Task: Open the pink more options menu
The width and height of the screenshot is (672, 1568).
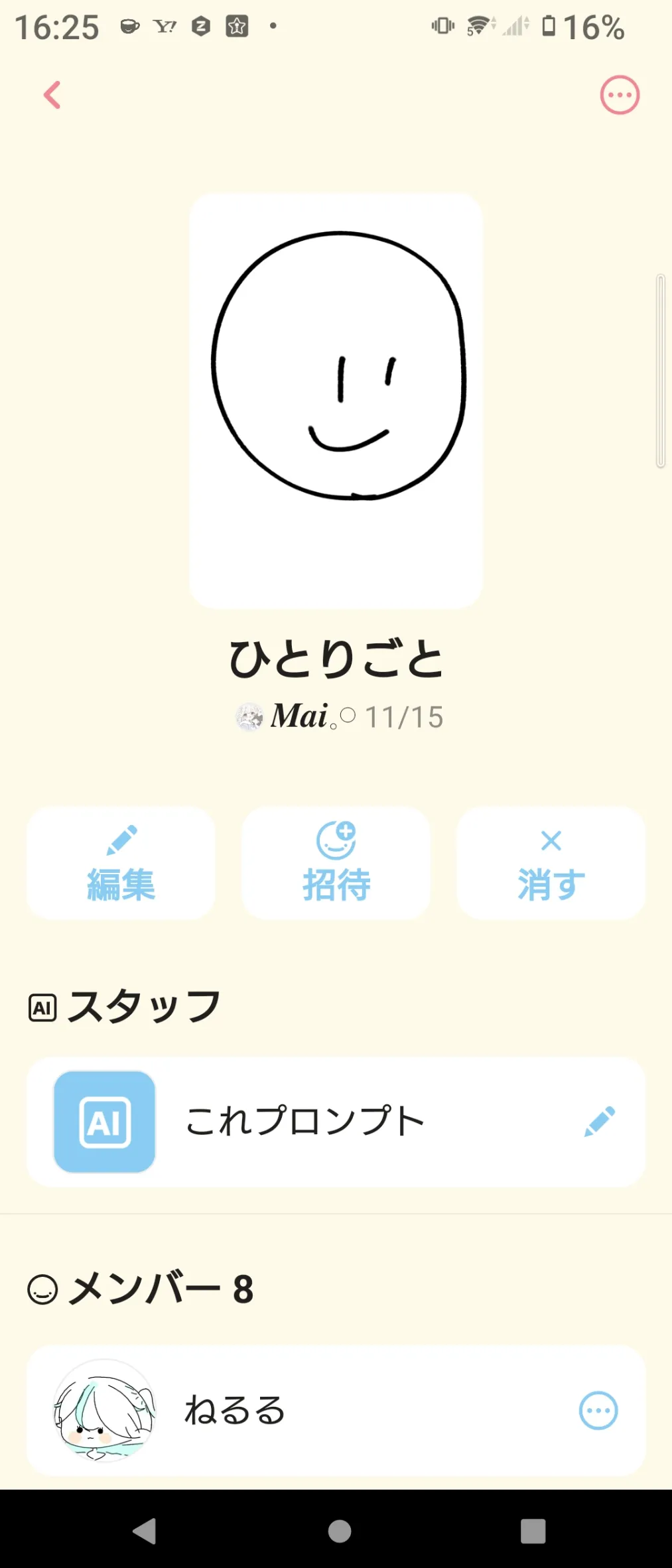Action: click(620, 95)
